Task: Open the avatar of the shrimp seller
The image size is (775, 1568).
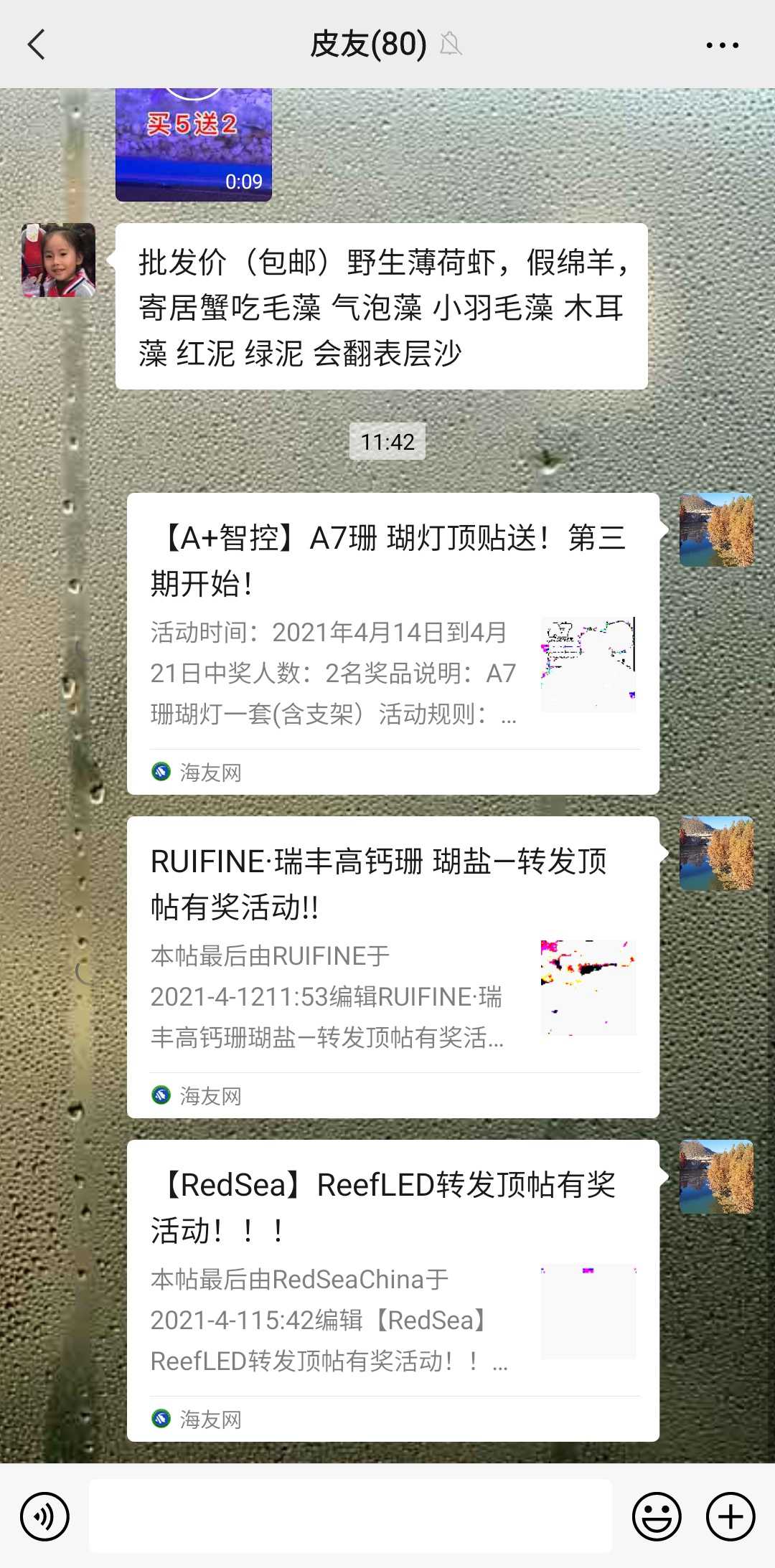Action: pos(58,260)
